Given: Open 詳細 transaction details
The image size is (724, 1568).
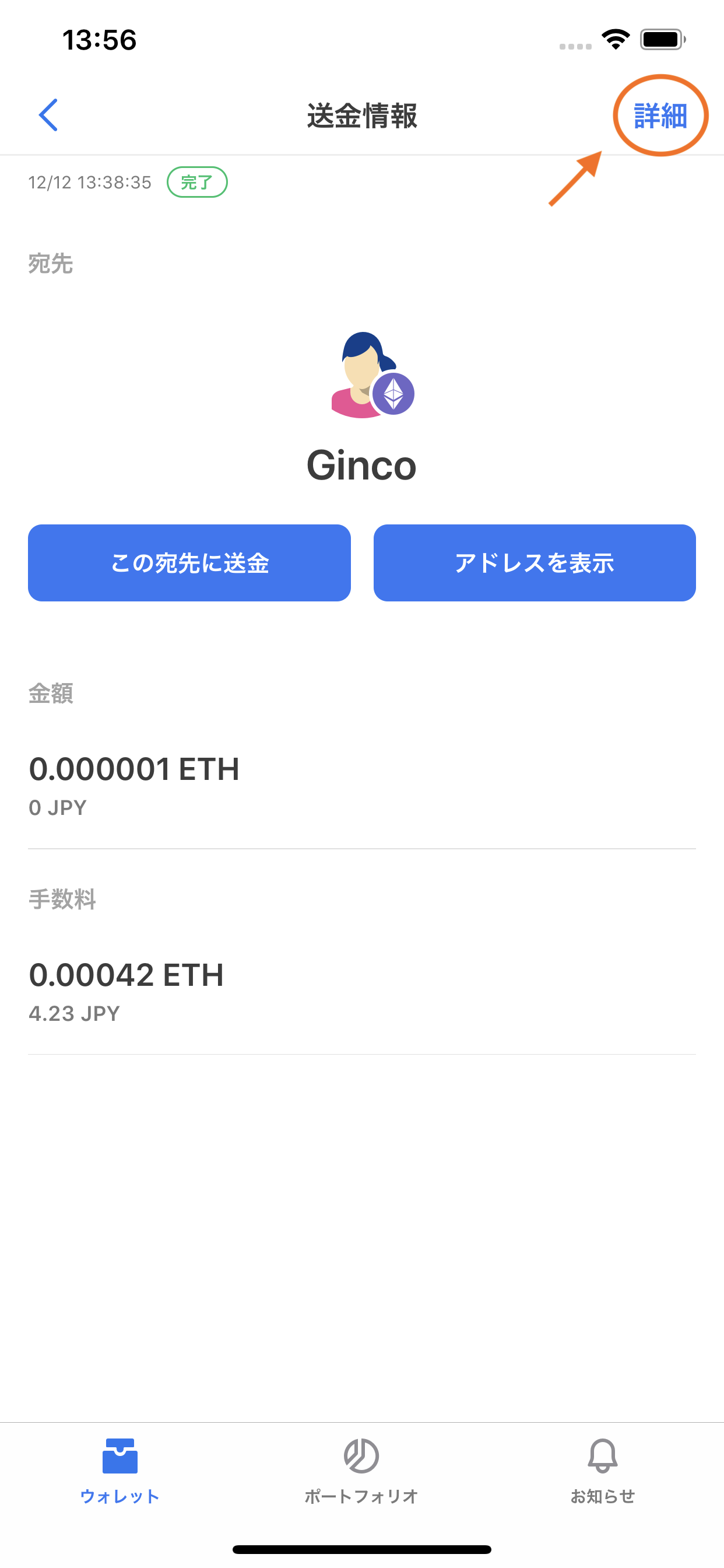Looking at the screenshot, I should pyautogui.click(x=660, y=116).
